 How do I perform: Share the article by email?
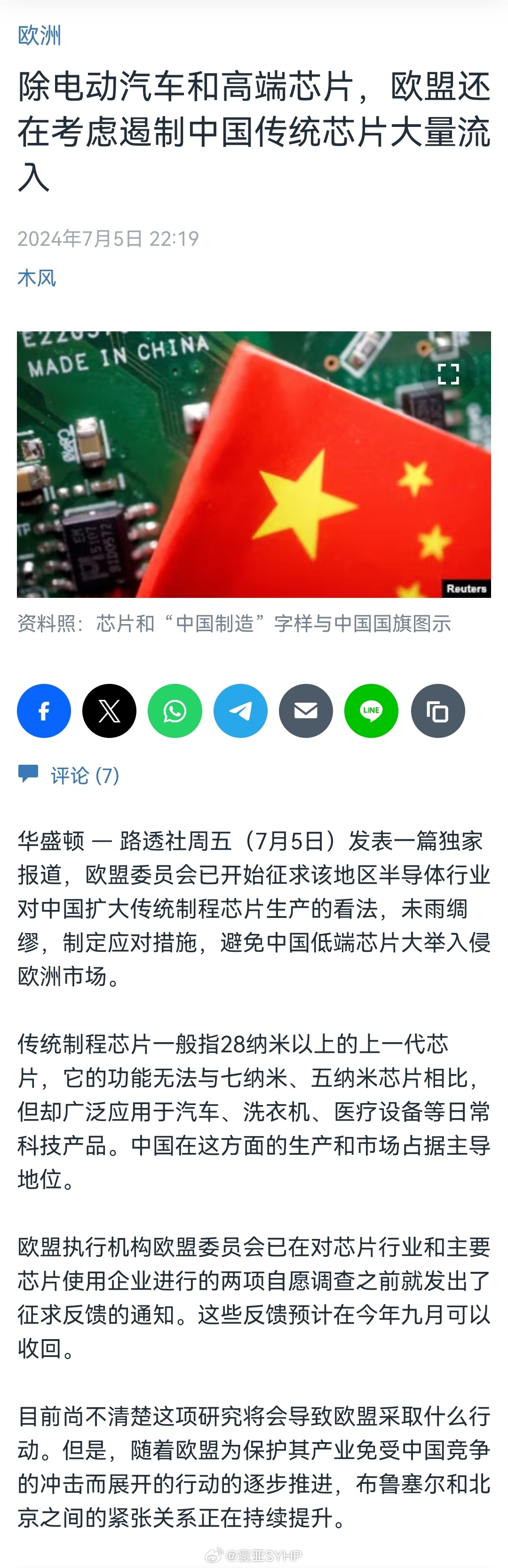[306, 711]
